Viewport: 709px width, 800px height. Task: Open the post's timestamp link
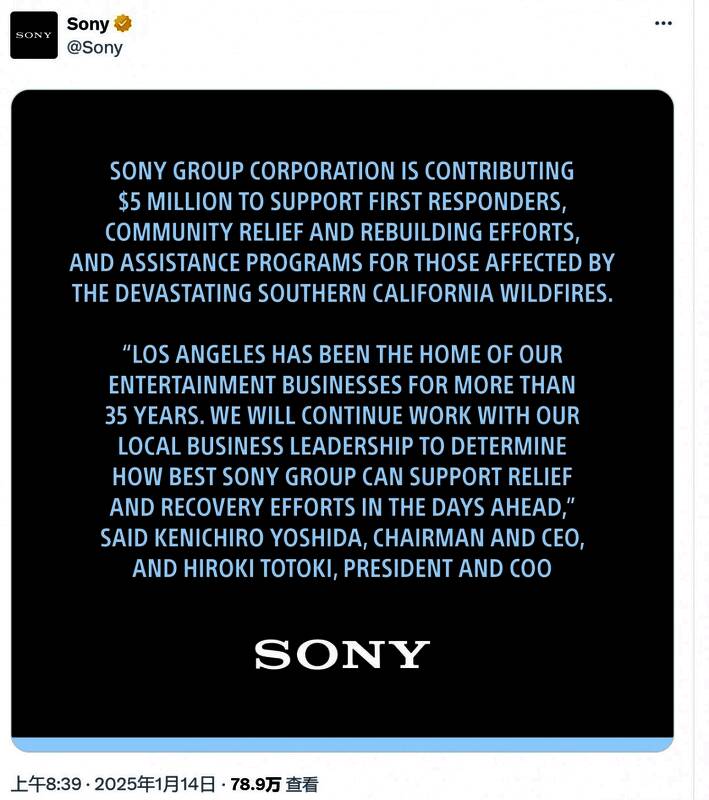click(112, 785)
